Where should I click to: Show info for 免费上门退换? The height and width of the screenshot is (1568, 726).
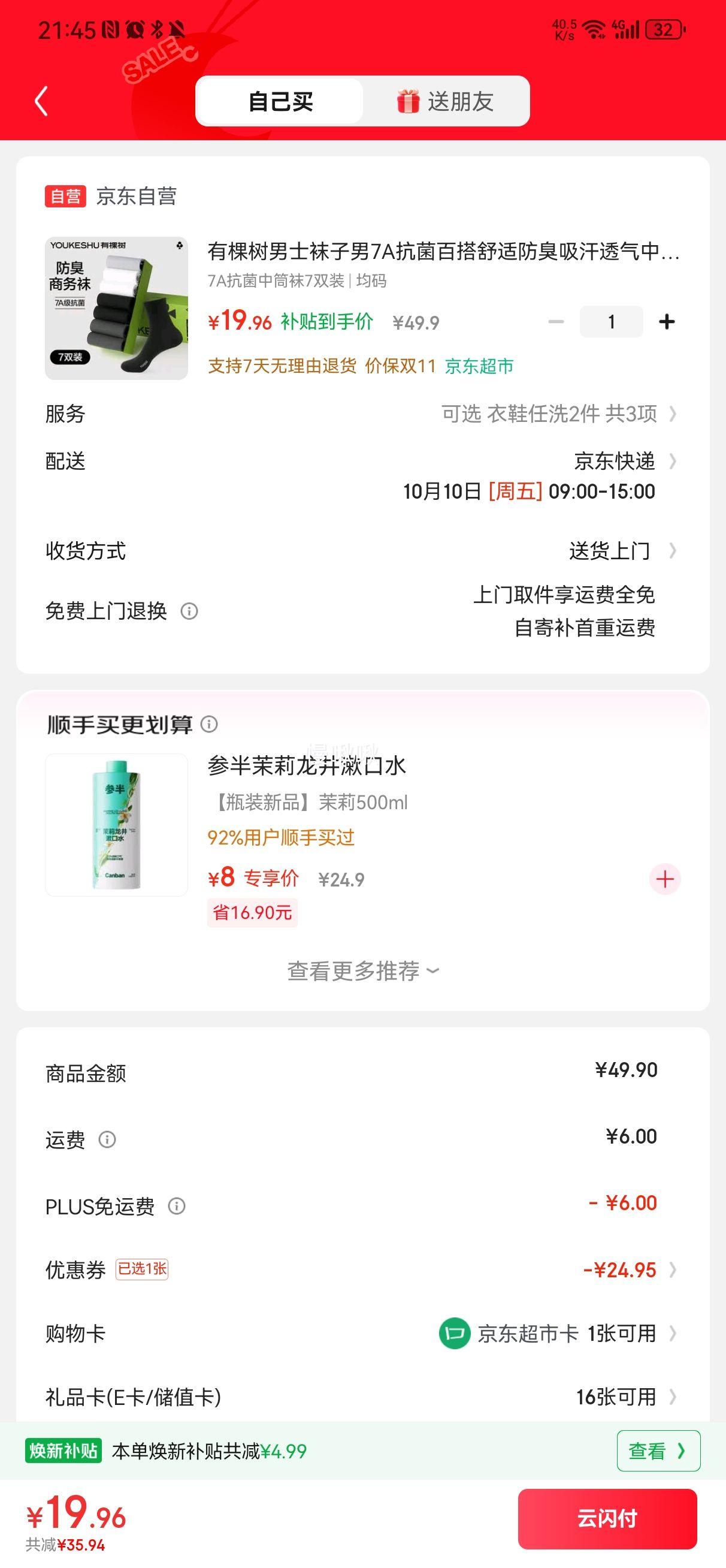[x=189, y=611]
